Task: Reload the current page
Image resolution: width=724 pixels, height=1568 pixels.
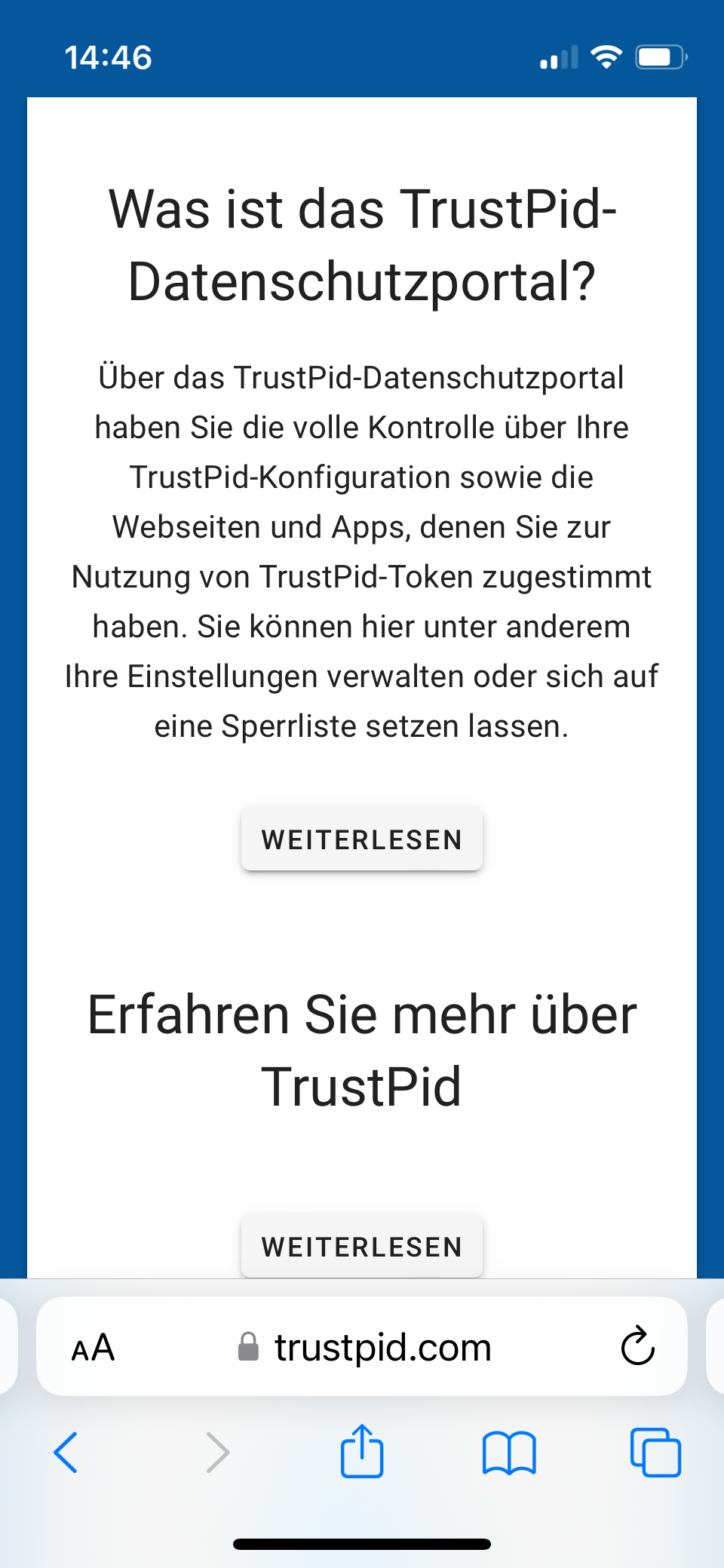Action: tap(637, 1346)
